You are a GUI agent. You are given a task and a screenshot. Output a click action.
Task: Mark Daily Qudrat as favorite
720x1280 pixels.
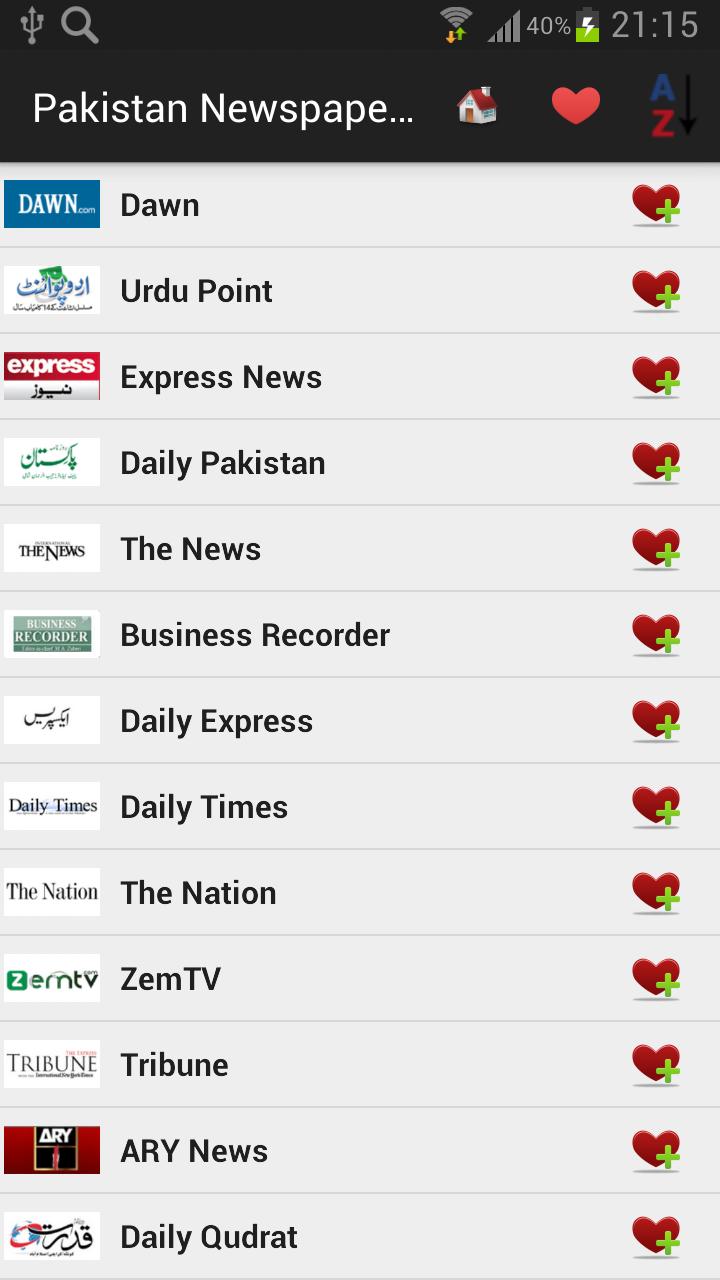(x=656, y=1236)
